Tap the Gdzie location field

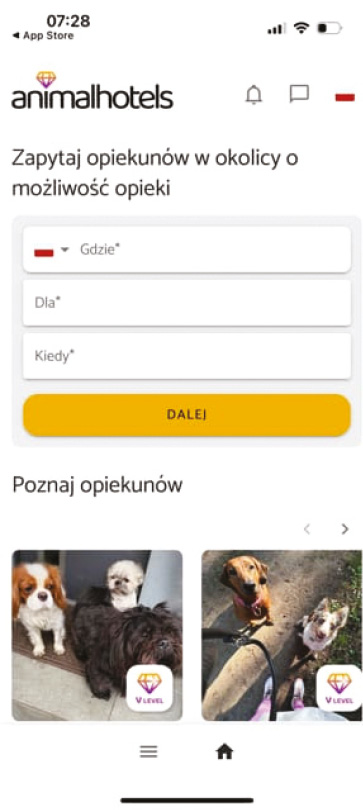(187, 250)
